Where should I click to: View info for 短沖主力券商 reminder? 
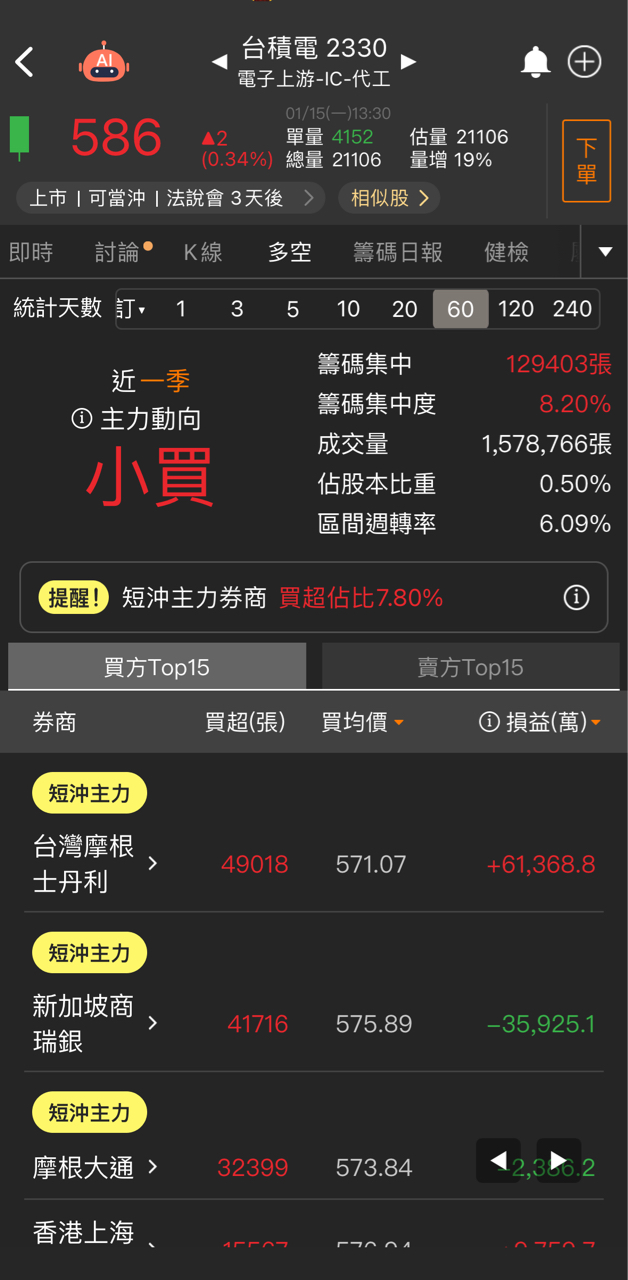click(576, 598)
